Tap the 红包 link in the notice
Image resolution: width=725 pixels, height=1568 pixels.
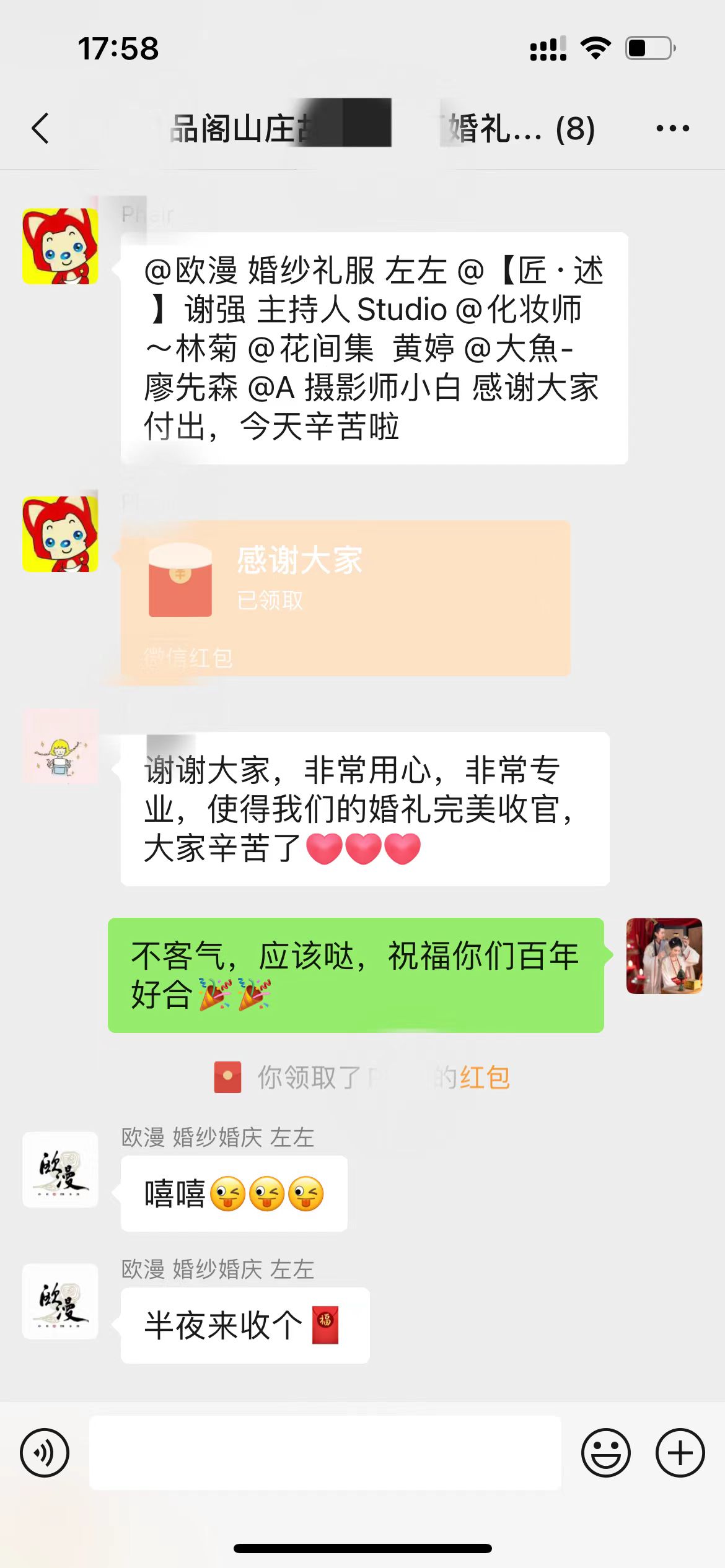(x=485, y=1078)
